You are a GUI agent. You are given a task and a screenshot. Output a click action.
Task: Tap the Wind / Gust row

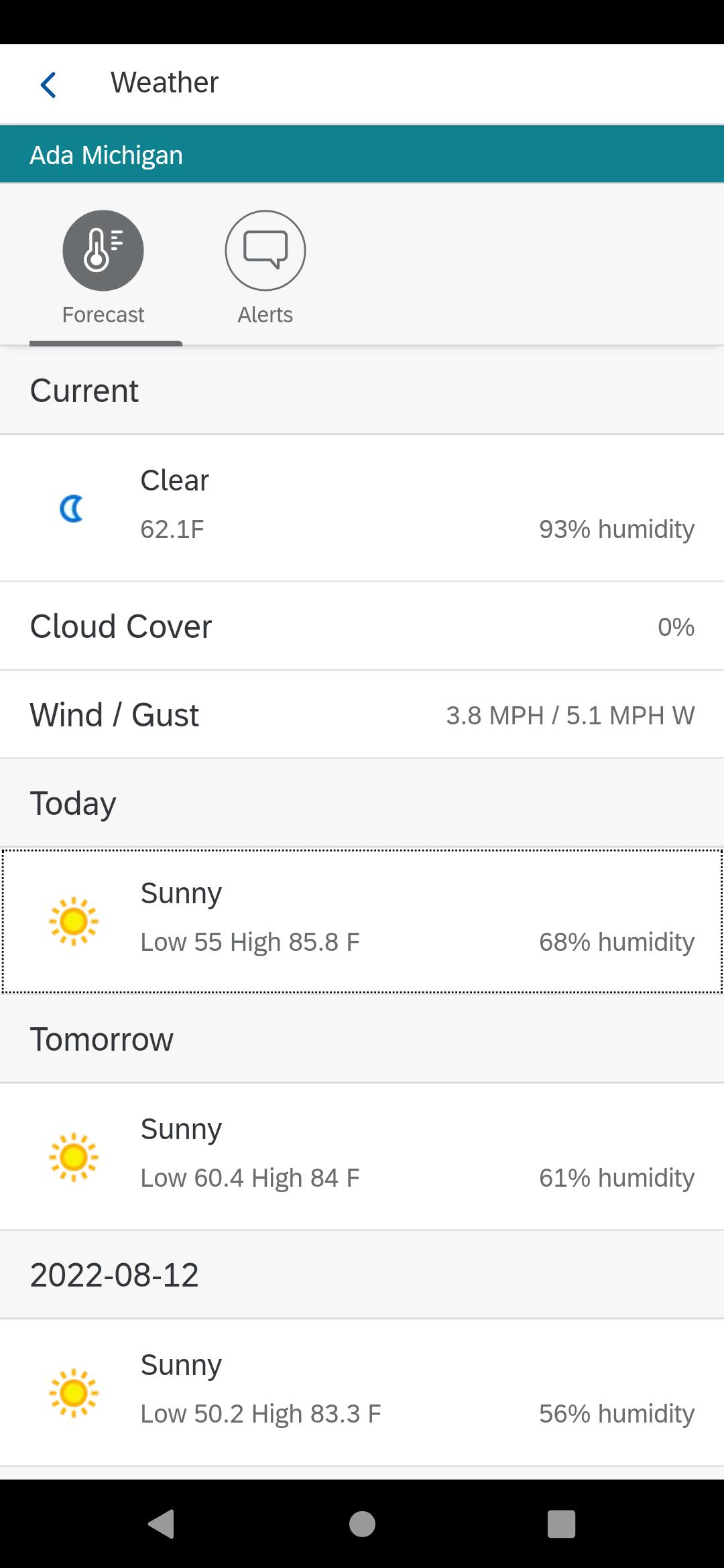[362, 714]
